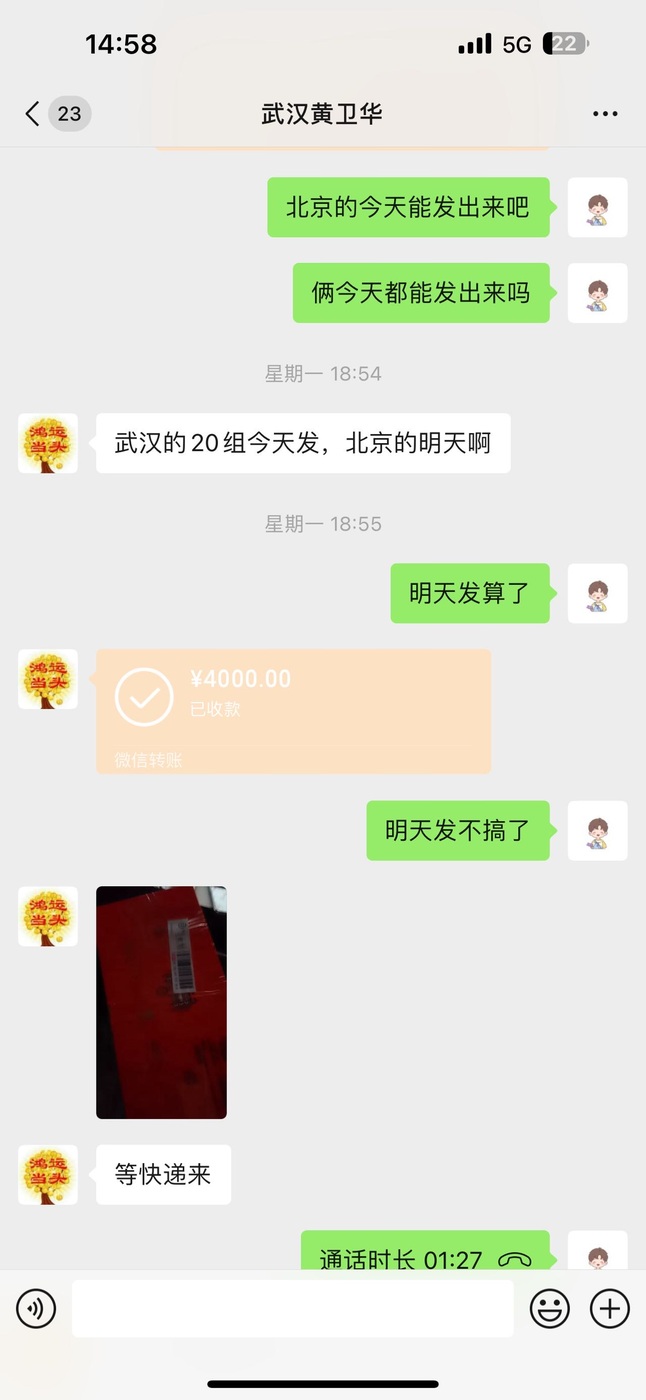Tap the message text field
The width and height of the screenshot is (646, 1400).
292,1308
